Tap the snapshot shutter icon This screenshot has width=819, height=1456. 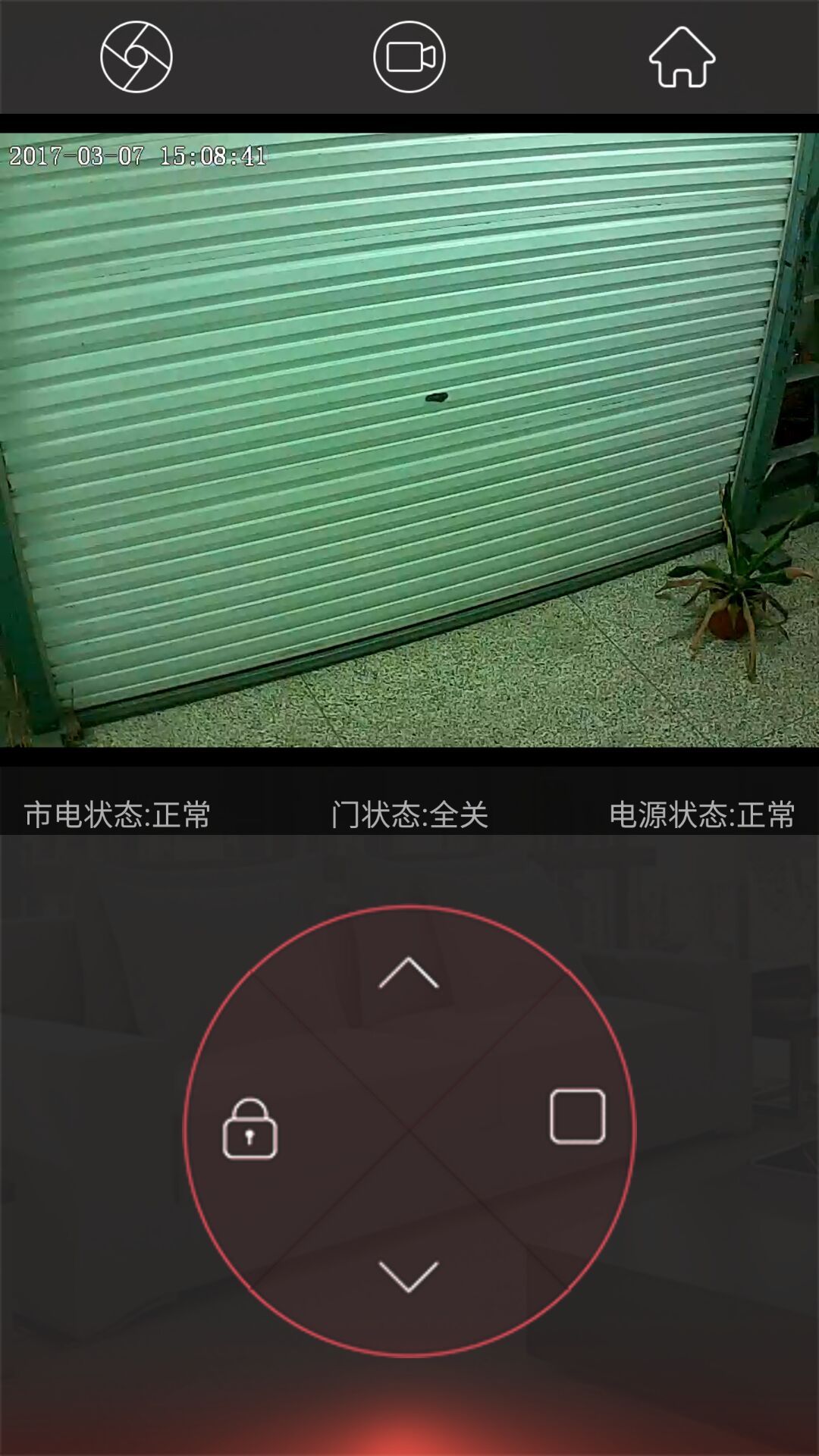[136, 57]
